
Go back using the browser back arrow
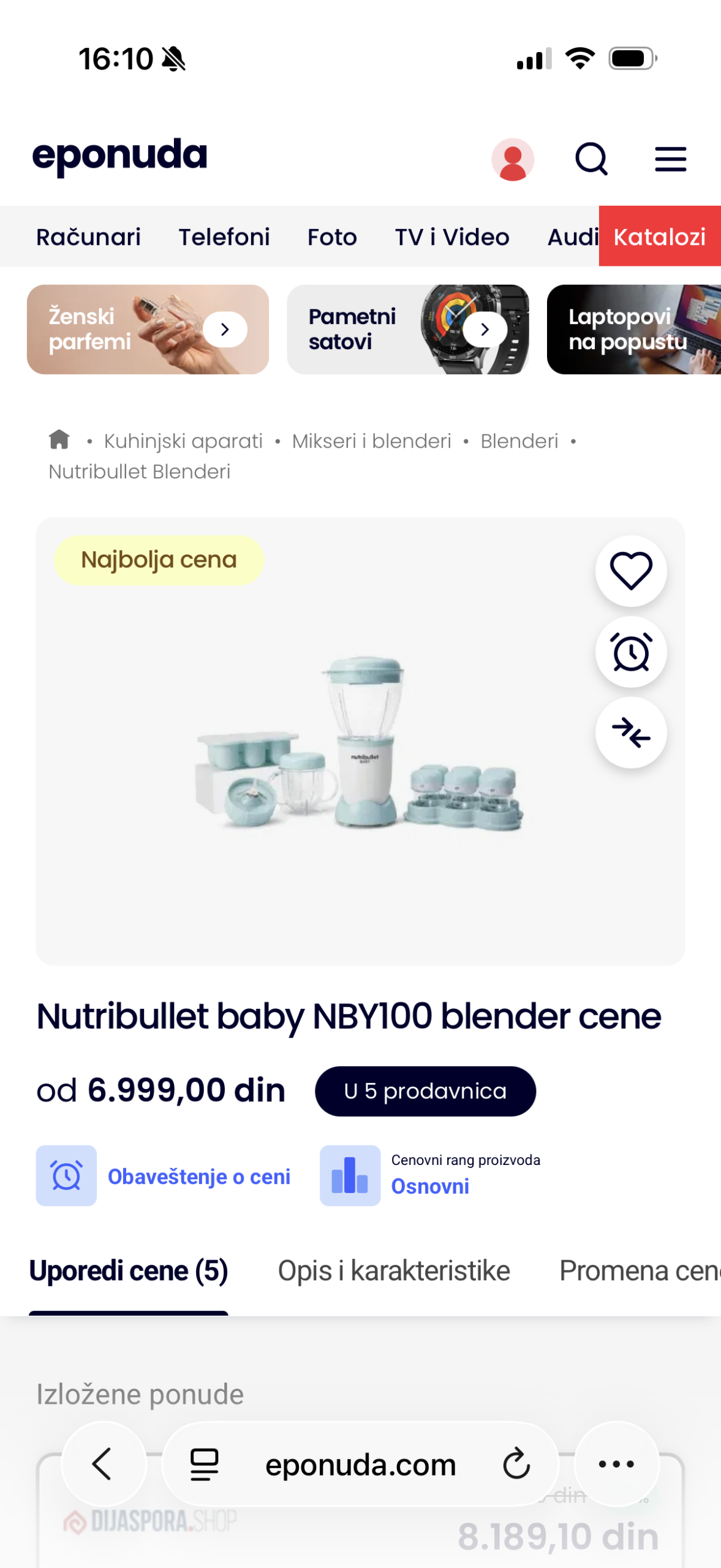(103, 1463)
